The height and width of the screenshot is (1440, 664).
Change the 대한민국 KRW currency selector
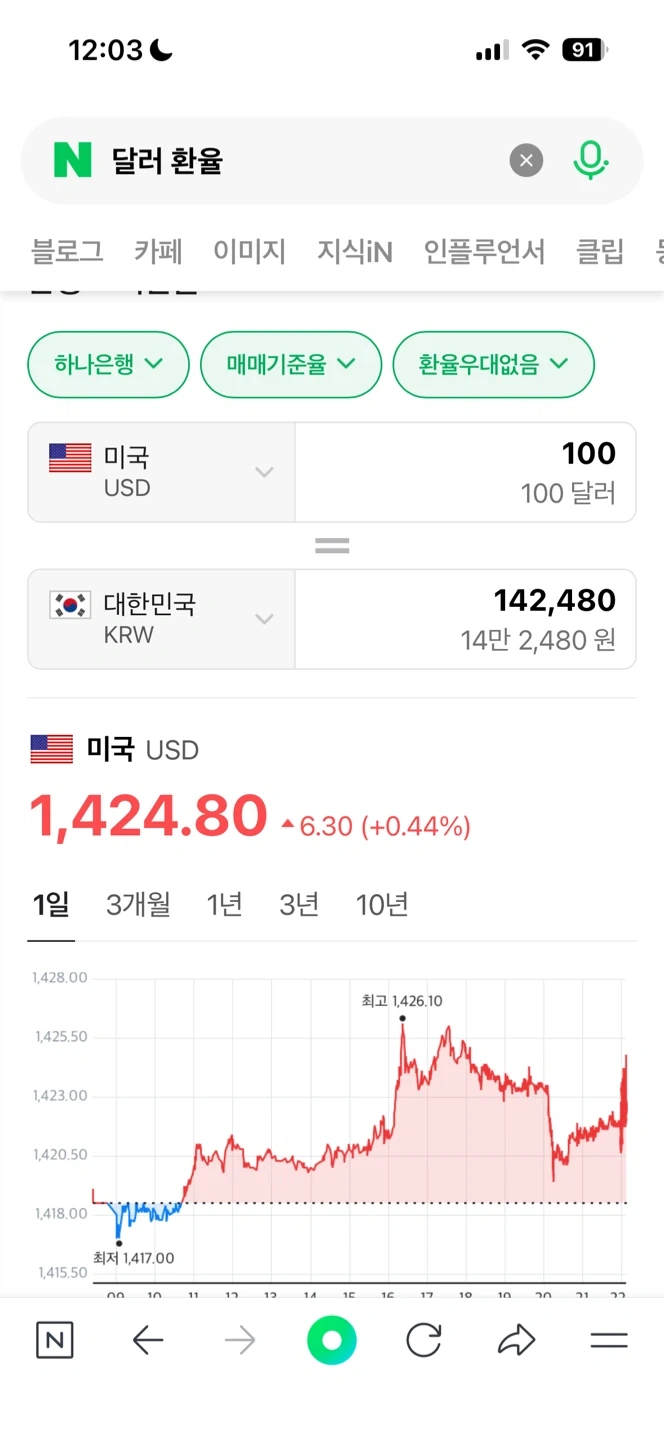161,619
